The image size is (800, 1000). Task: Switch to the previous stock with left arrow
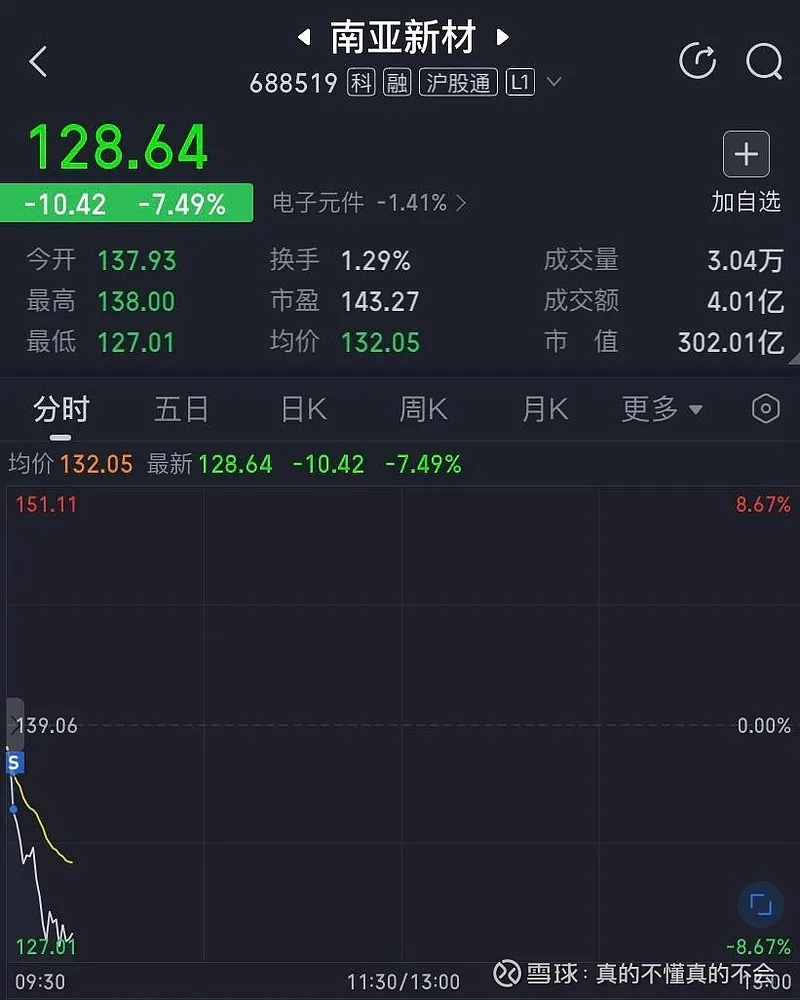[304, 38]
